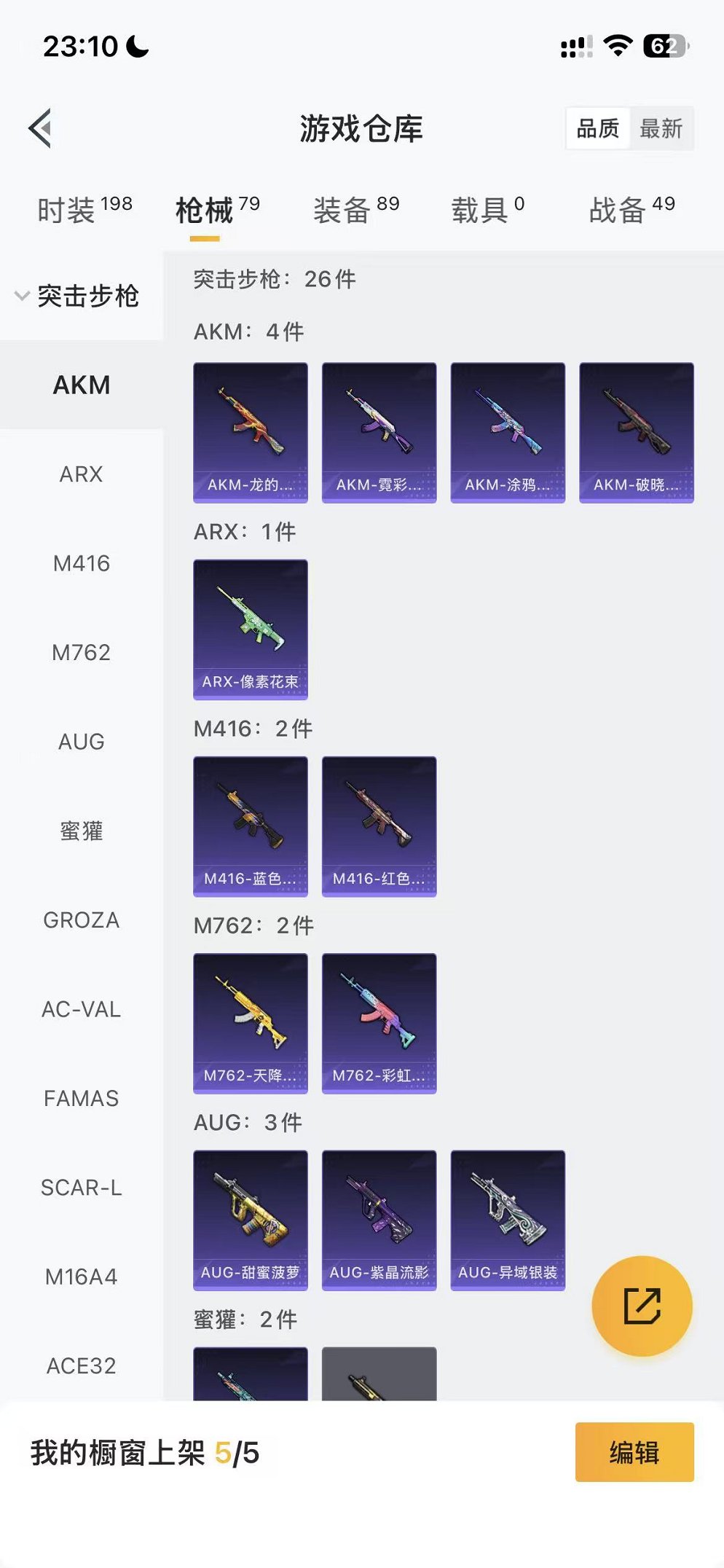
Task: Collapse the 突击步枪 category
Action: (77, 296)
